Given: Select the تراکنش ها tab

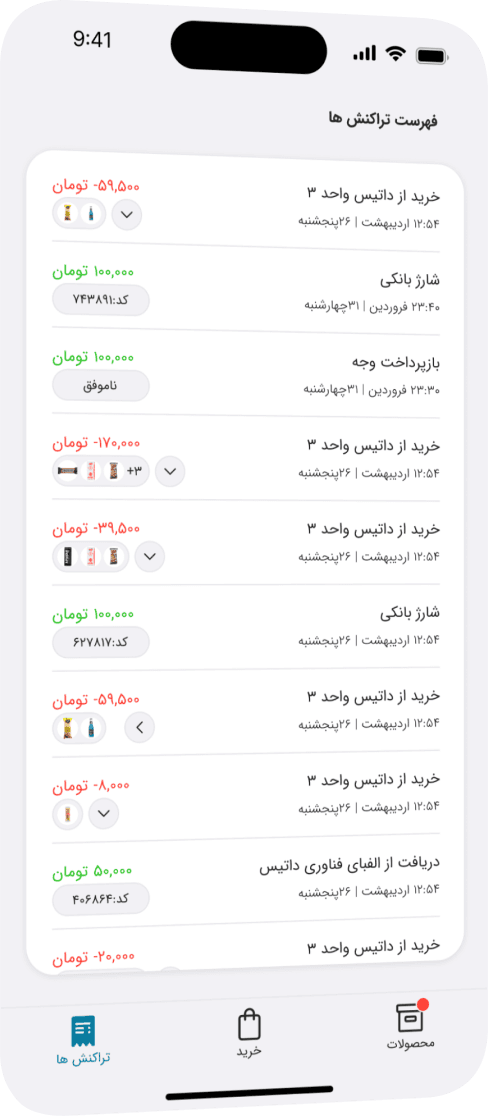Looking at the screenshot, I should coord(83,1041).
